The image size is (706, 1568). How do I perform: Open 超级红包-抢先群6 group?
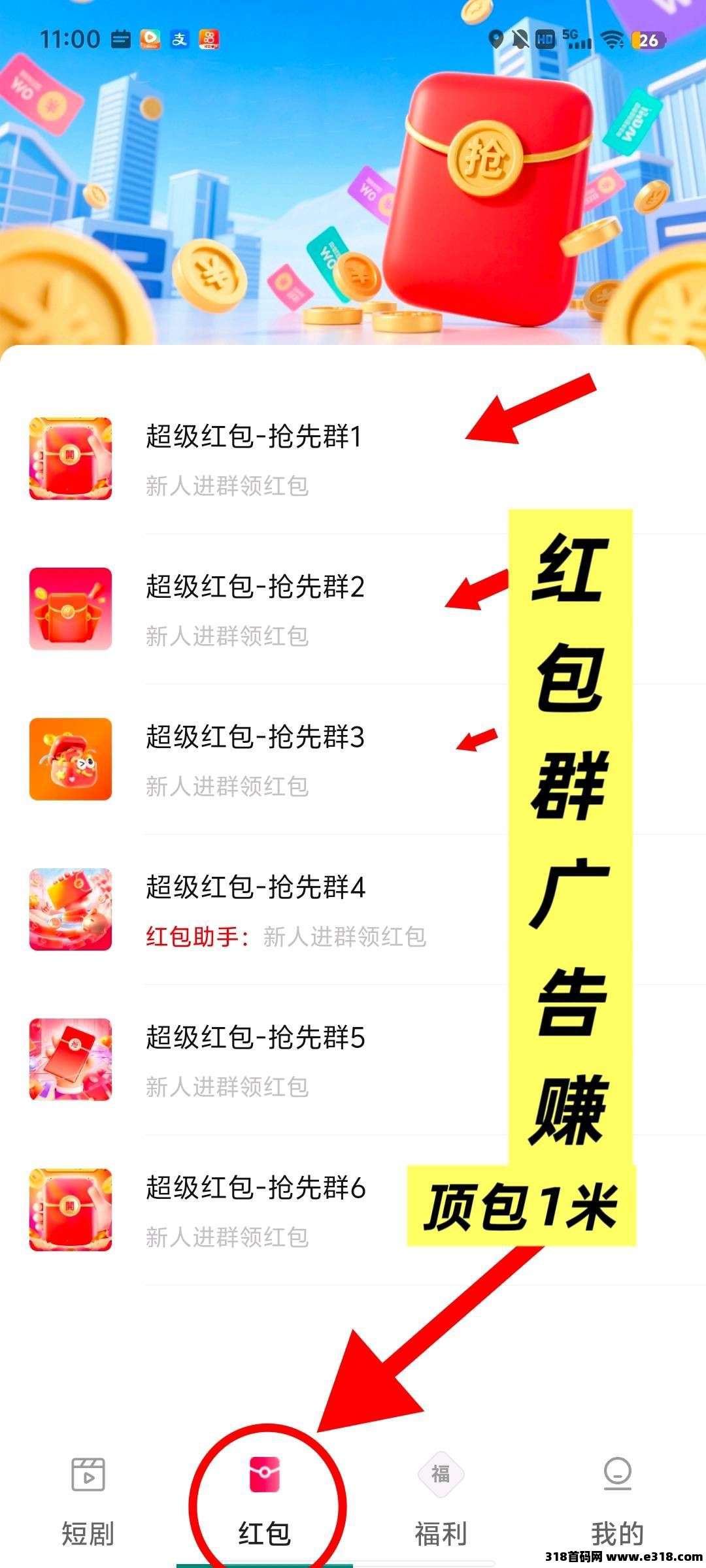(255, 1210)
